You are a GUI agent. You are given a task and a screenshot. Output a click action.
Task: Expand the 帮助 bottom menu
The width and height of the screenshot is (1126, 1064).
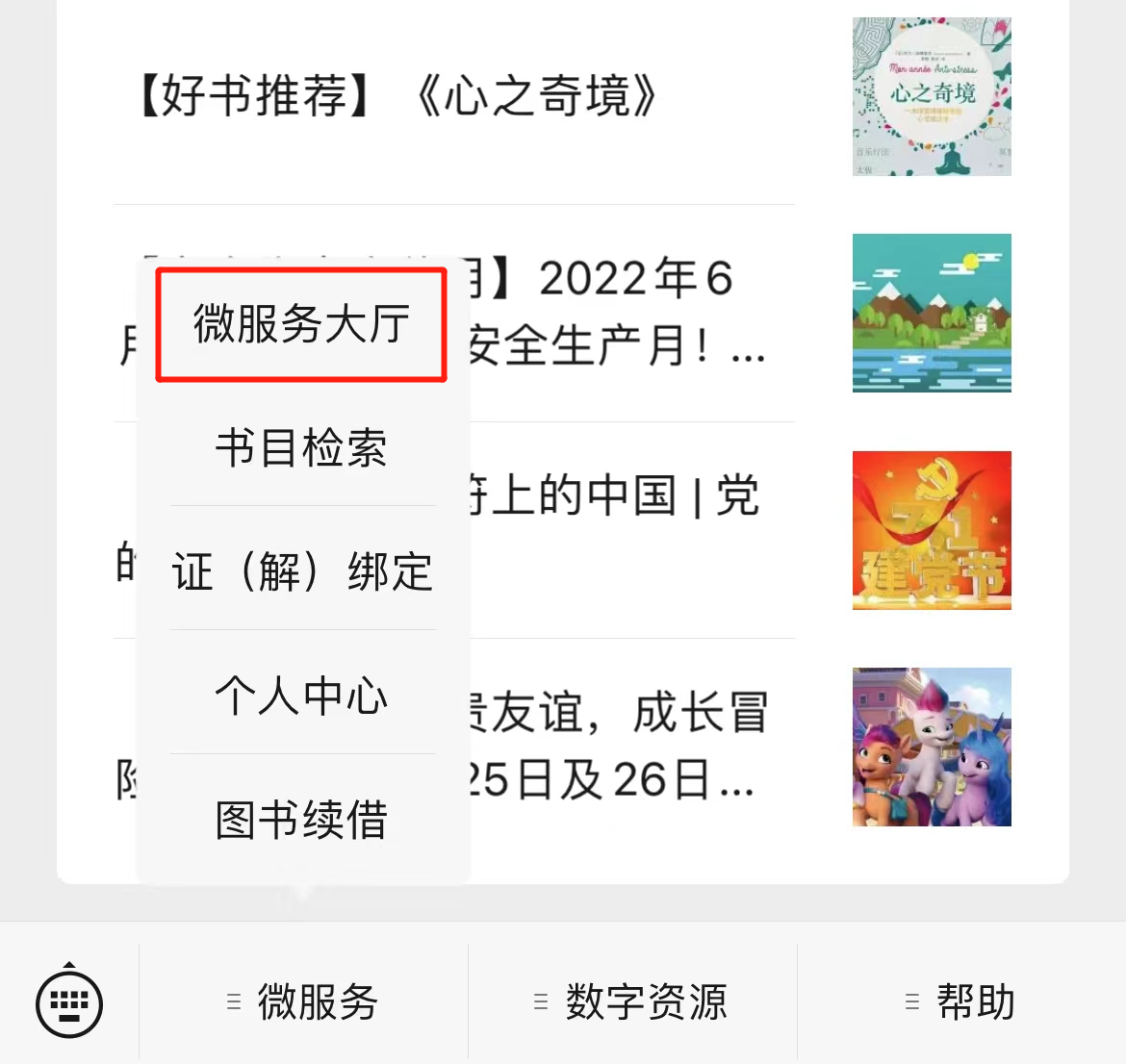point(961,1002)
